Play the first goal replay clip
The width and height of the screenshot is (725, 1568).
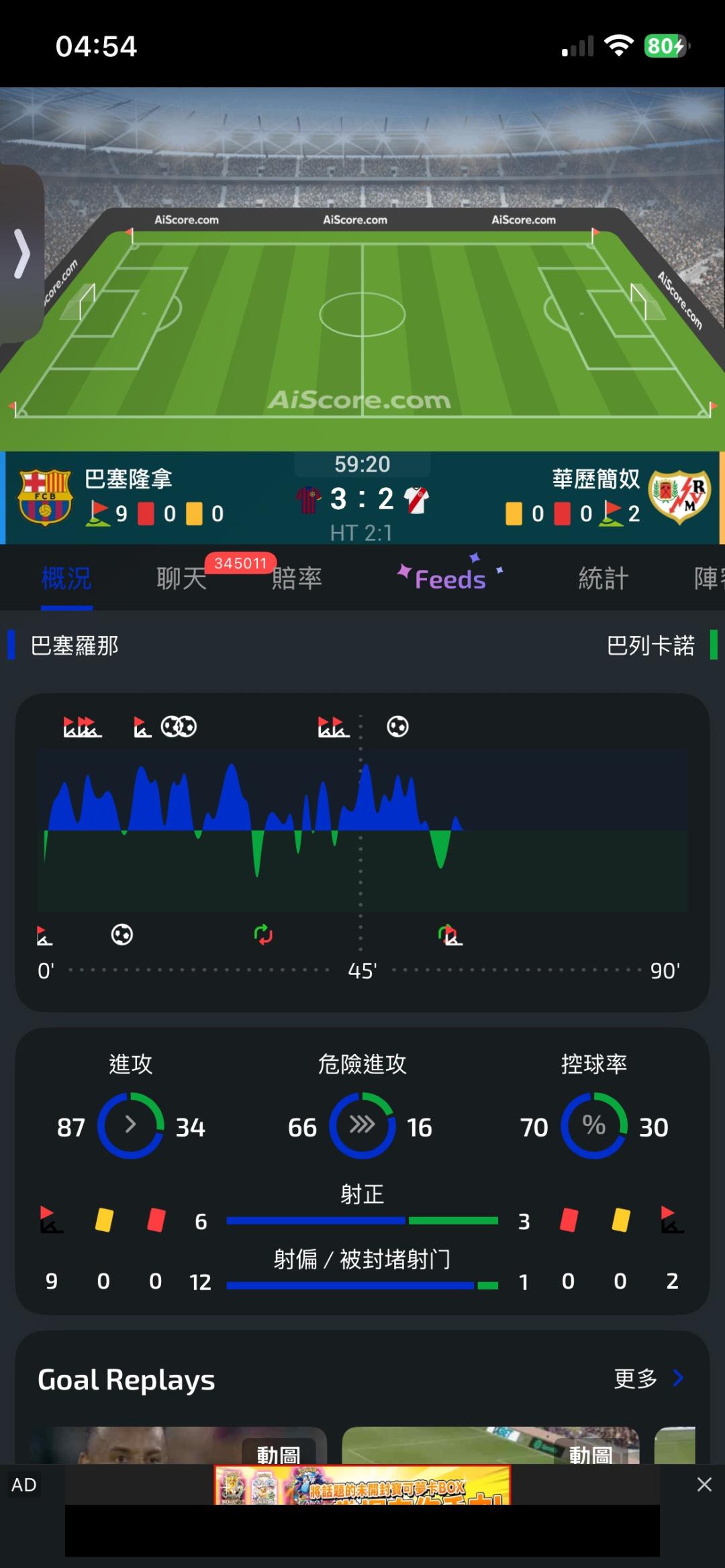point(178,1445)
